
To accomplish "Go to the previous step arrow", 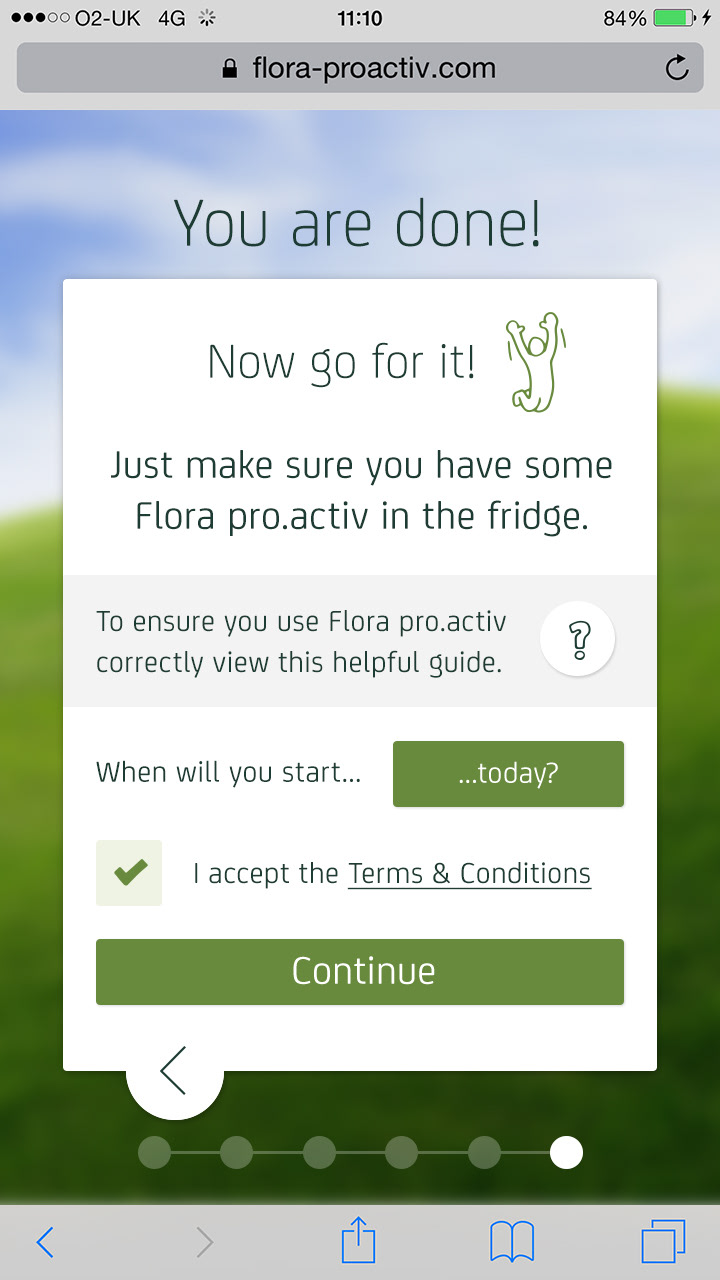I will [174, 1071].
